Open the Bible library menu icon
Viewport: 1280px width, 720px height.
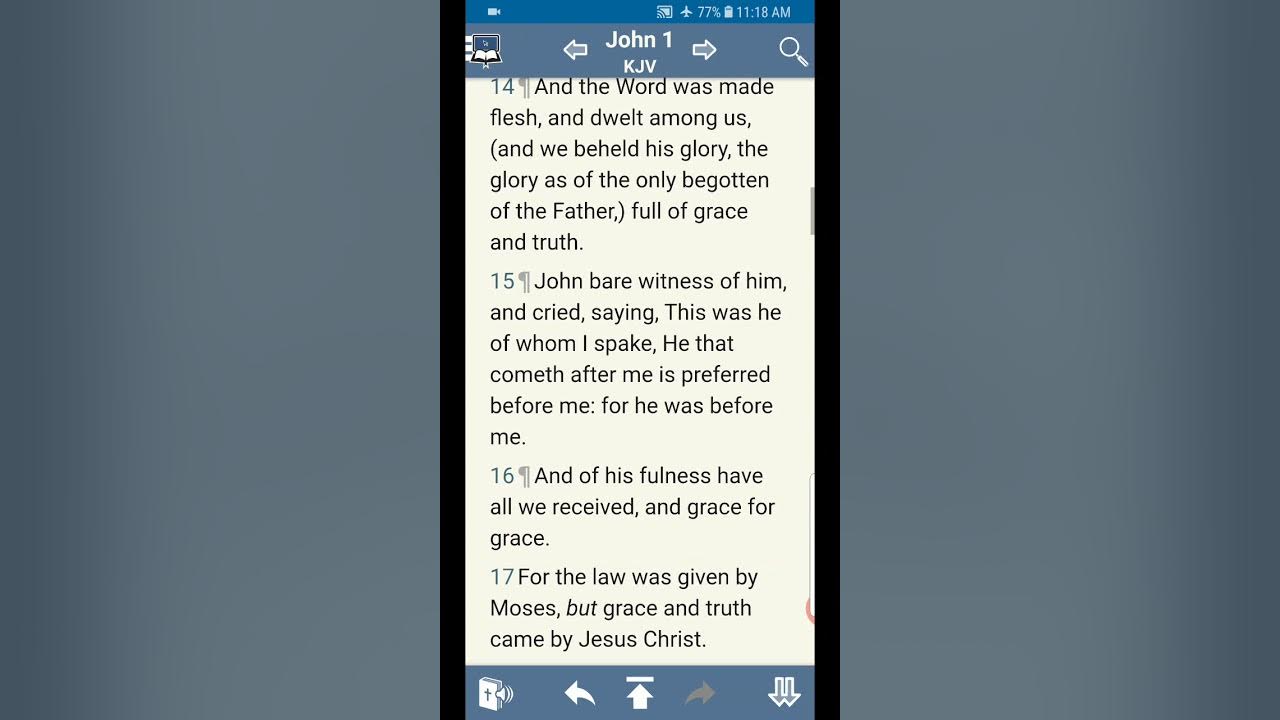[x=485, y=49]
